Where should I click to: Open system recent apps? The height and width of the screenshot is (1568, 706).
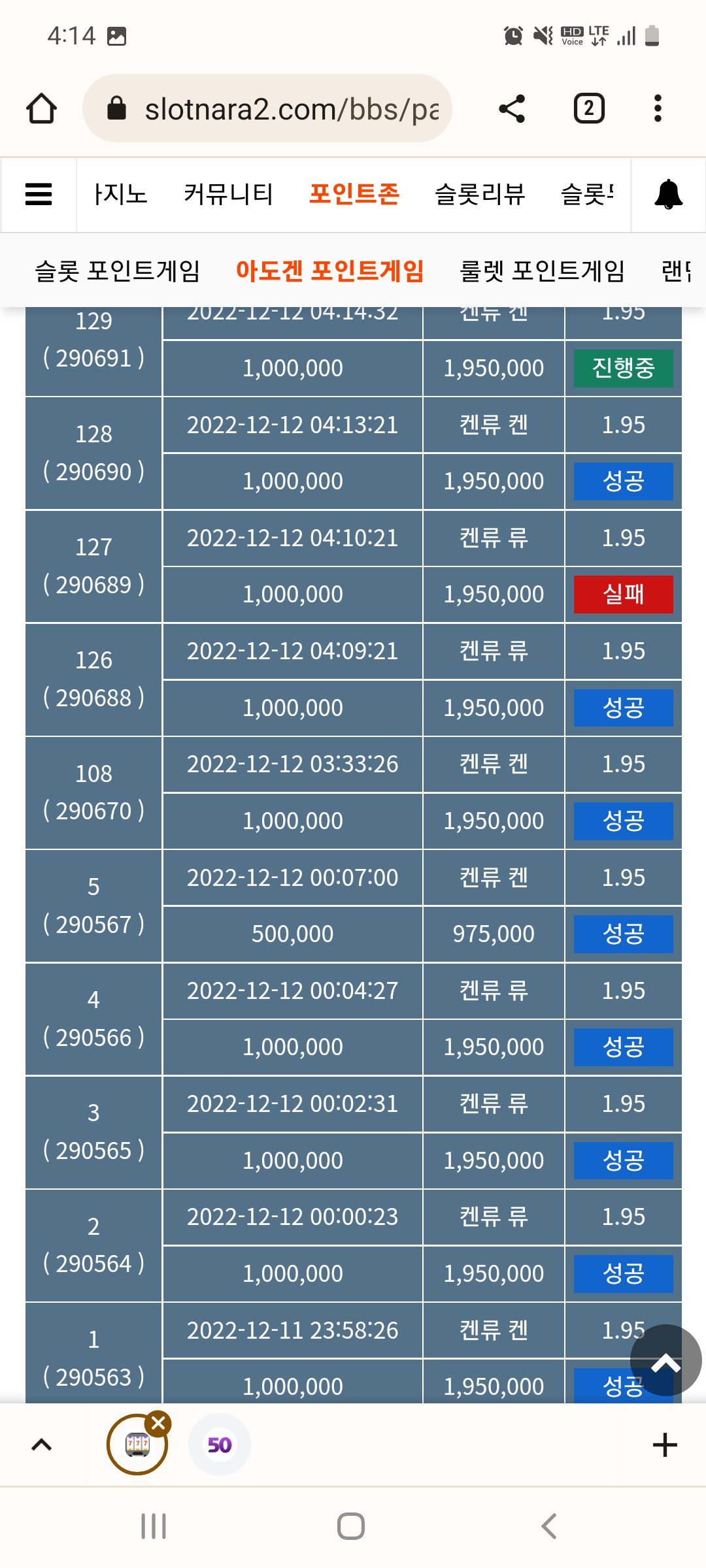[x=154, y=1526]
